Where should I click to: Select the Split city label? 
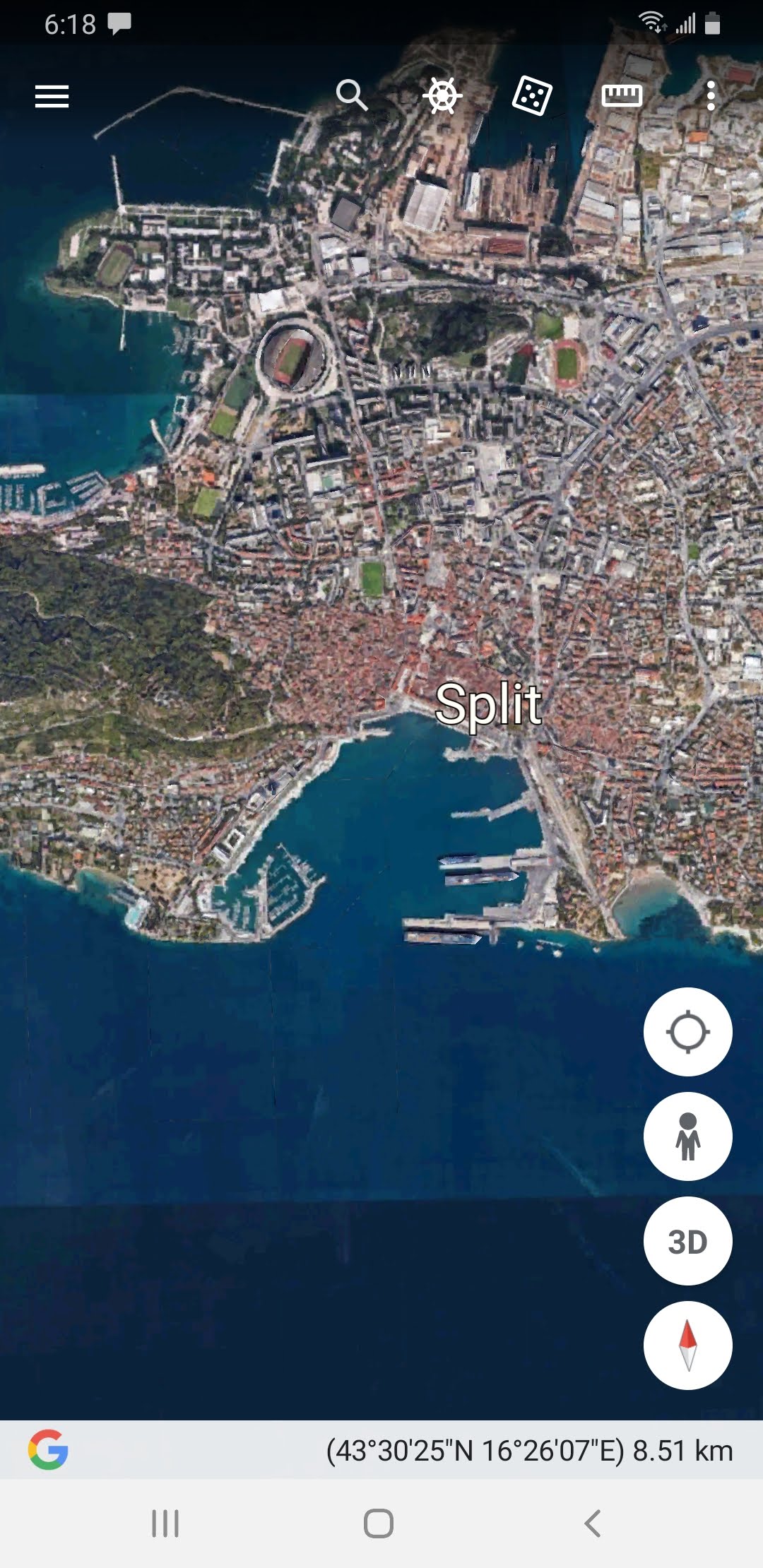488,704
